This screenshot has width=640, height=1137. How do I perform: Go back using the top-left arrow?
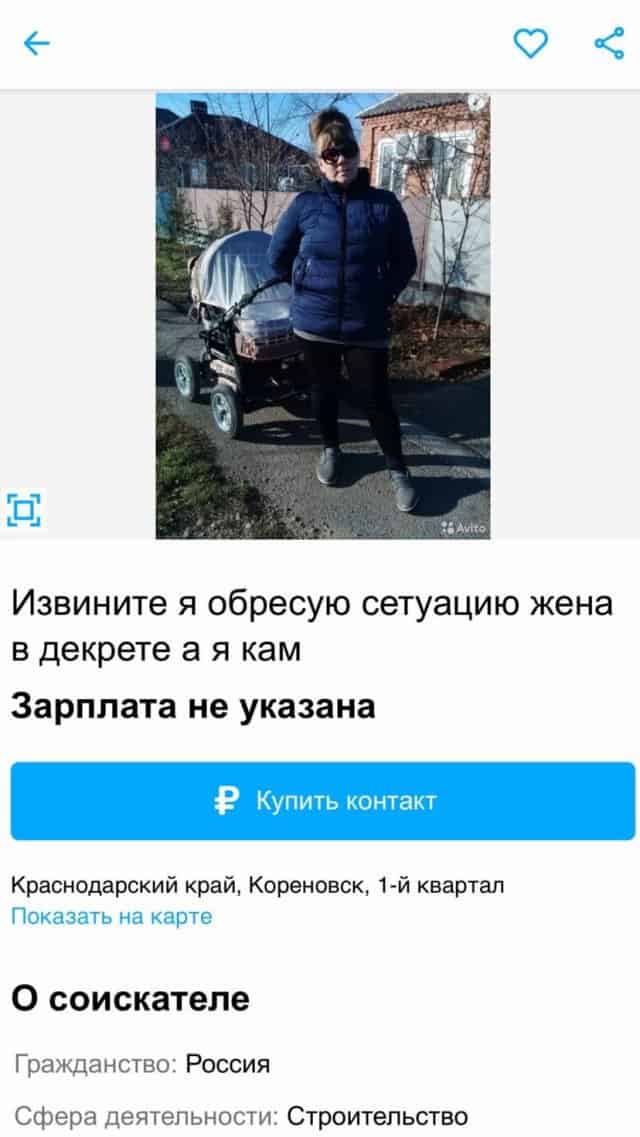click(x=36, y=44)
